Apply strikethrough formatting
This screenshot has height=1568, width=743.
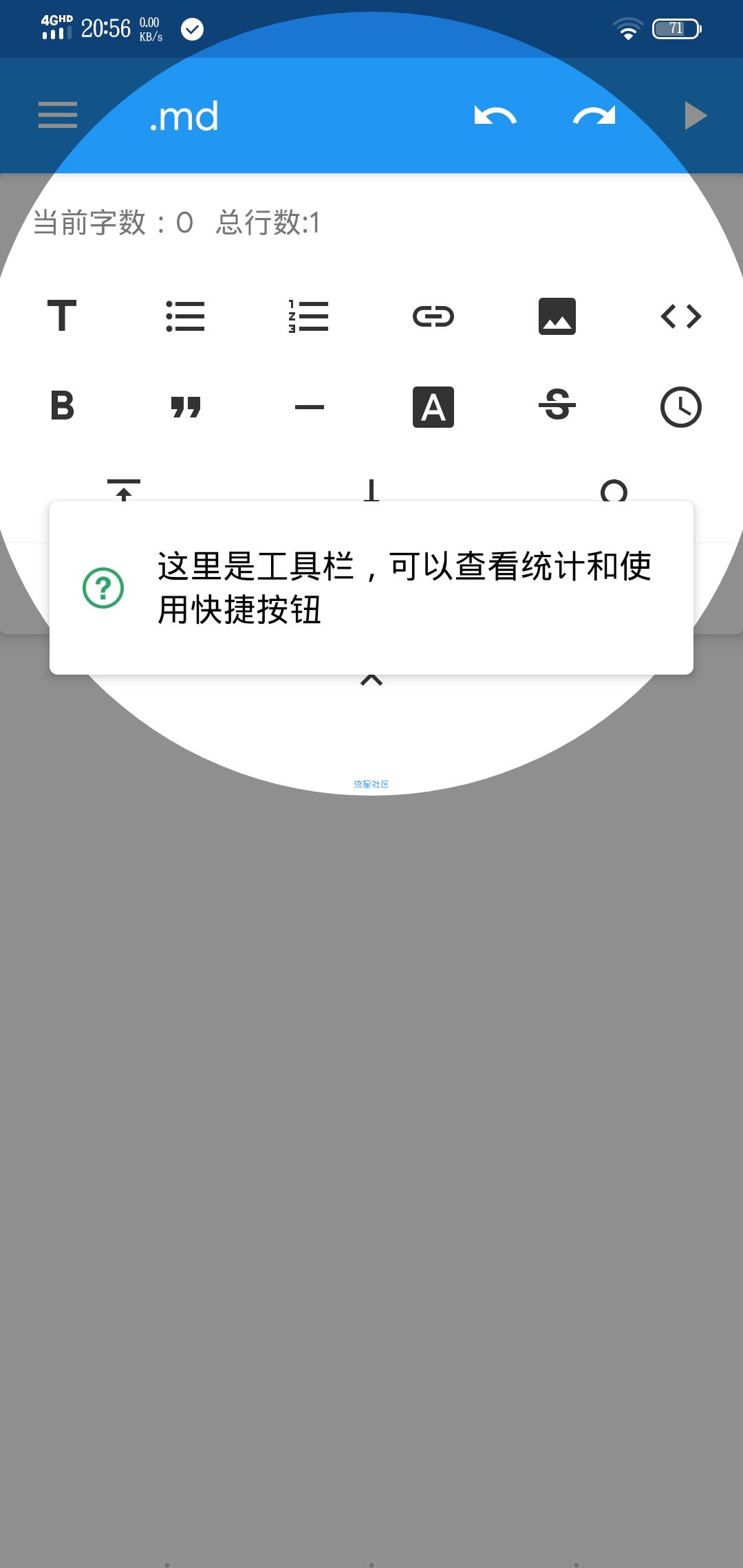point(557,405)
